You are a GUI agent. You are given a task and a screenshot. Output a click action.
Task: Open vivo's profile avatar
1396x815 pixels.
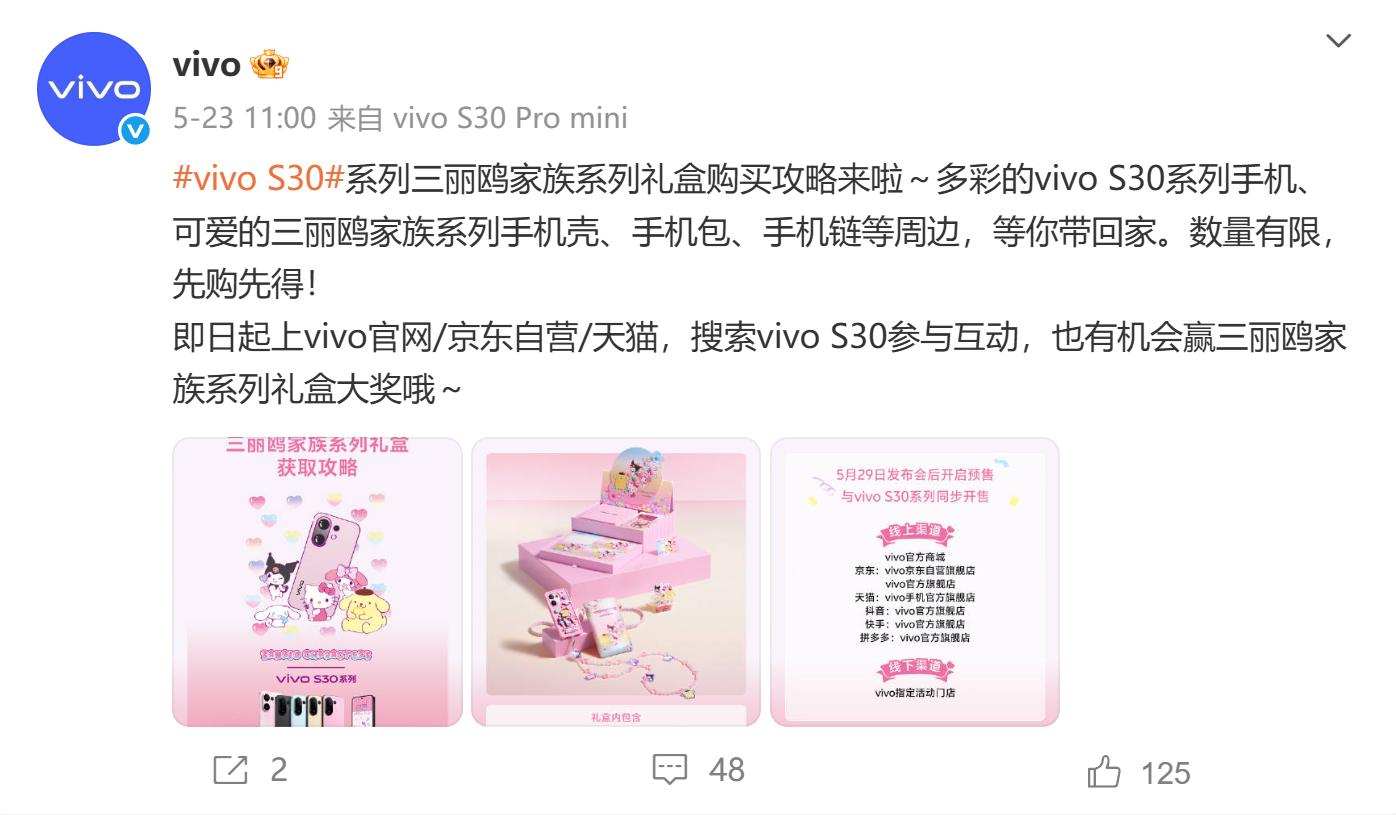tap(94, 89)
